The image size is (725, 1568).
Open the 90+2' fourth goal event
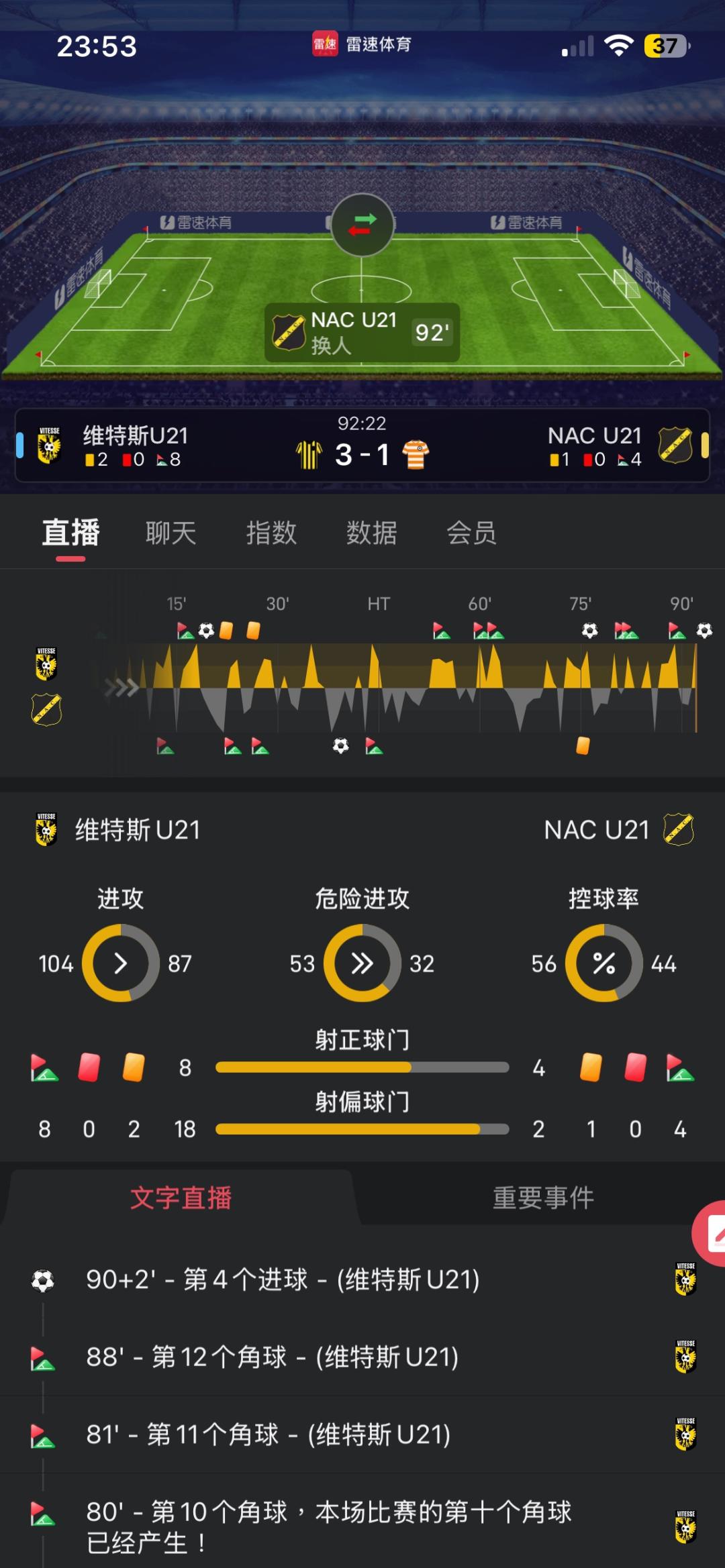point(362,1280)
